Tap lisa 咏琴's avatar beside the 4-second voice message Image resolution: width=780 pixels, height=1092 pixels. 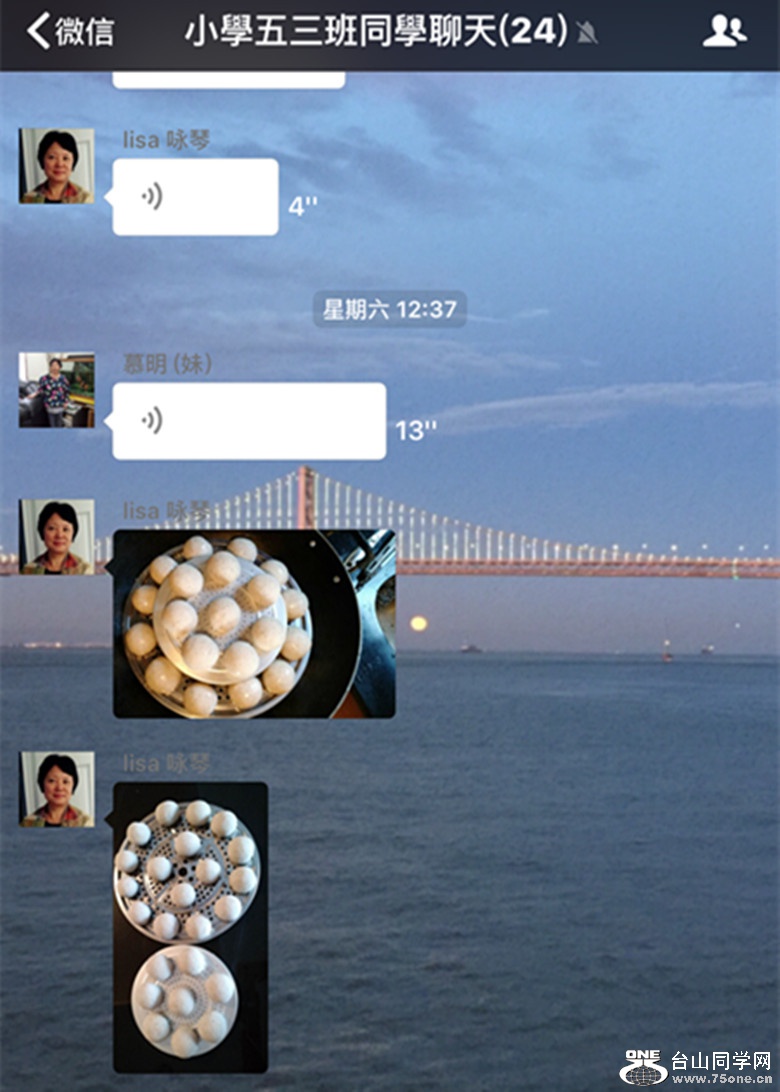(57, 166)
